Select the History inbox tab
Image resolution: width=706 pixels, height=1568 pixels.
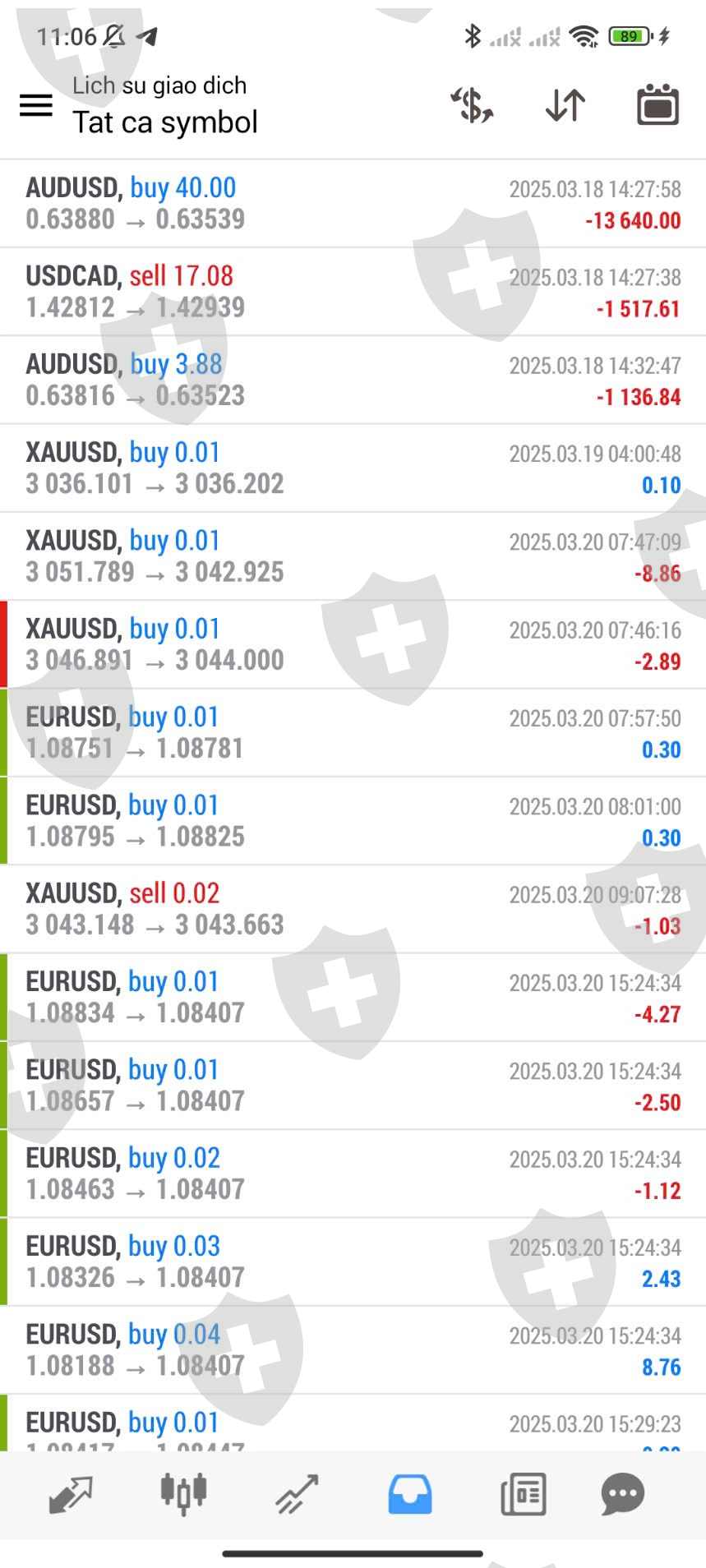[x=409, y=1494]
